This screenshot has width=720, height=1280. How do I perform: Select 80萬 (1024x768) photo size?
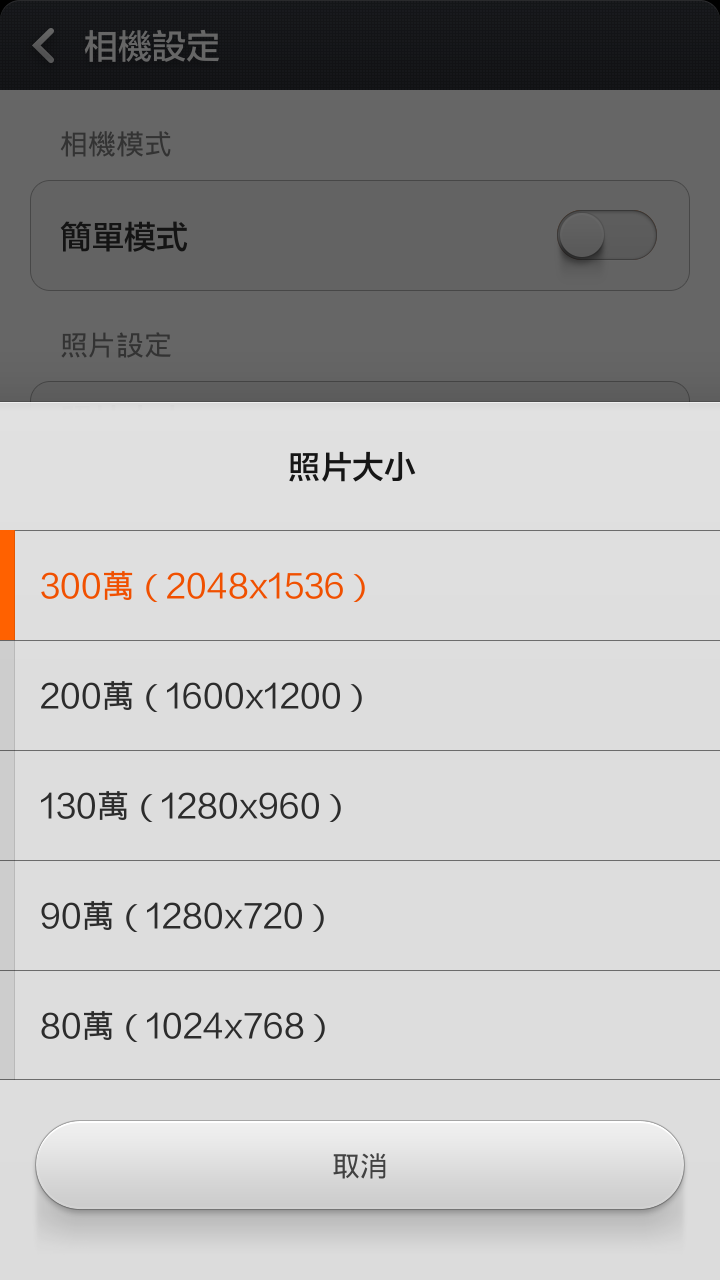tap(360, 1025)
